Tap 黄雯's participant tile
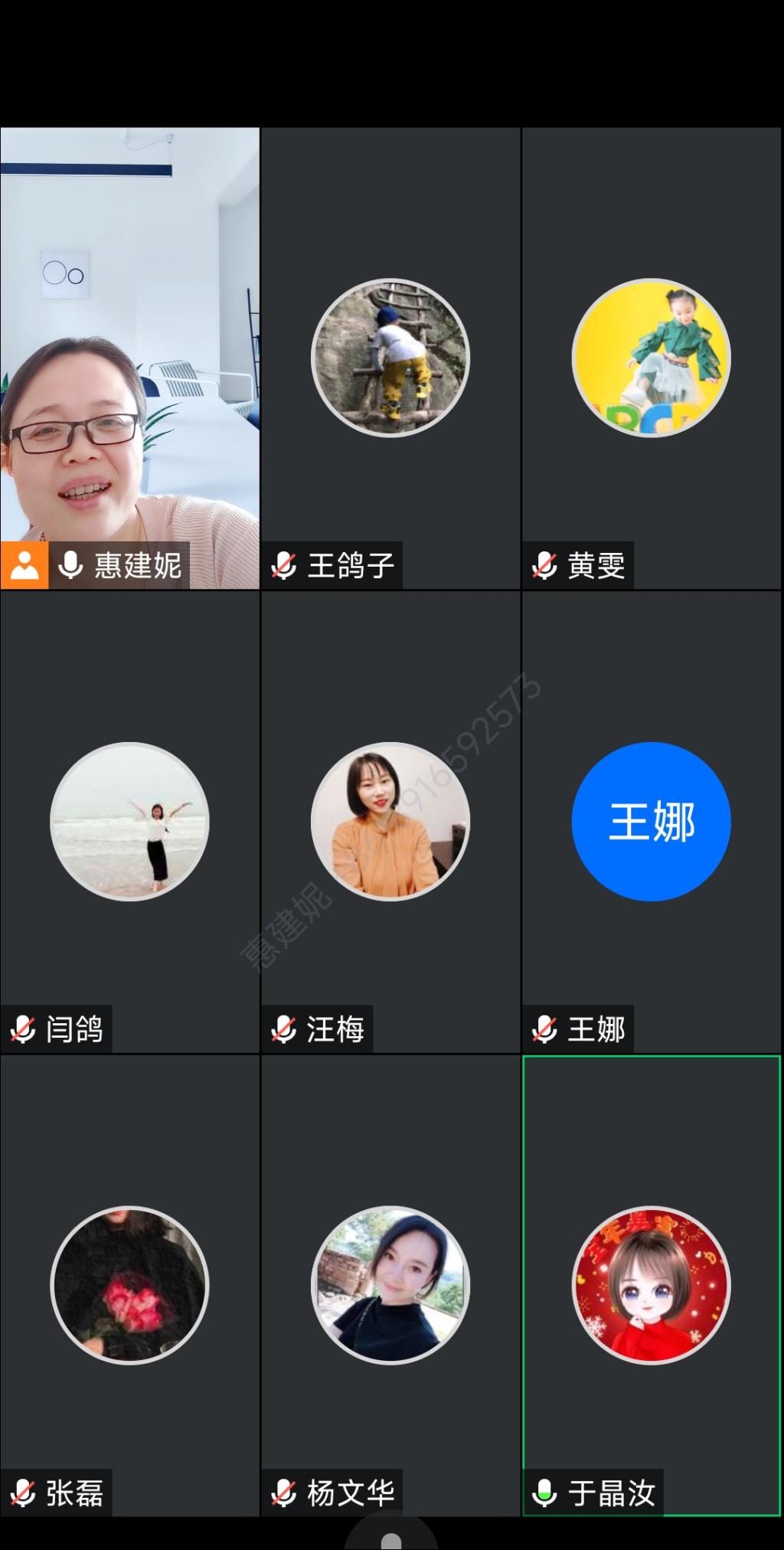The height and width of the screenshot is (1550, 784). coord(651,358)
